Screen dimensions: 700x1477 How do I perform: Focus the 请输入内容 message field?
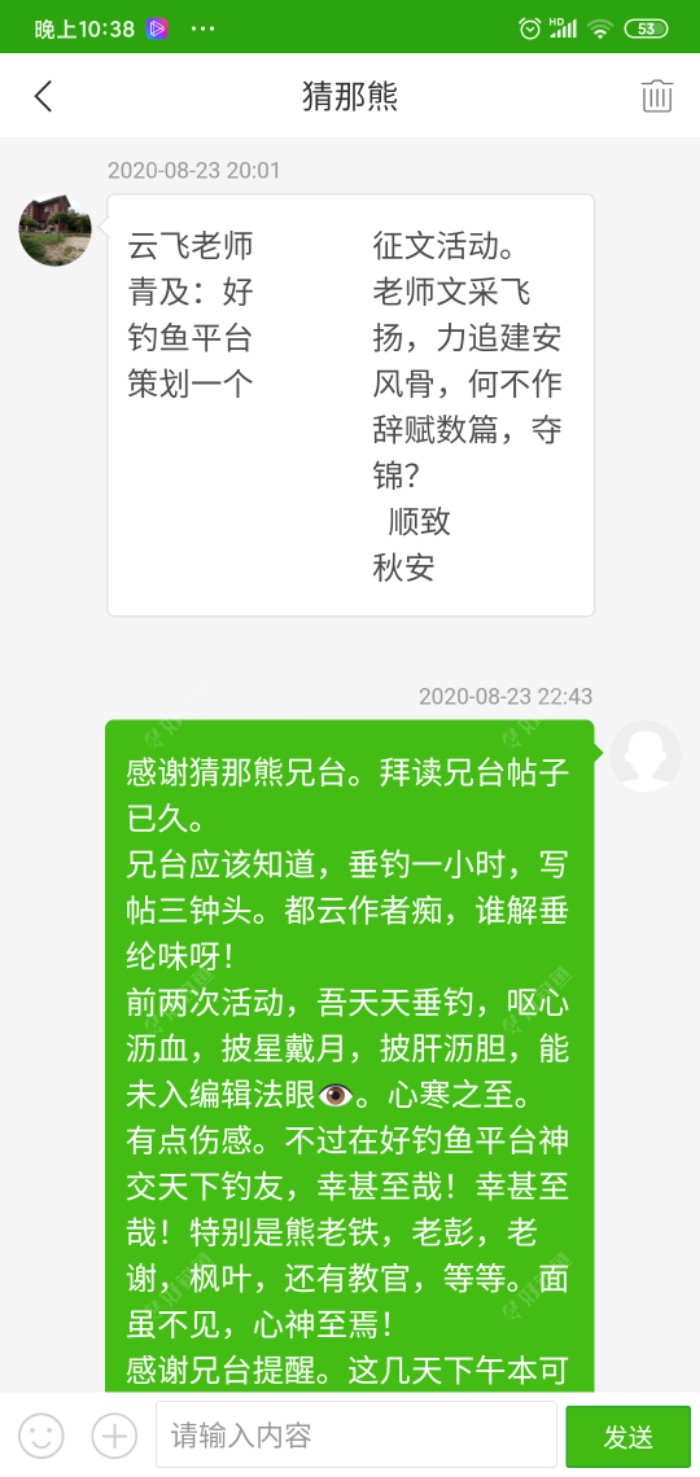point(355,1436)
